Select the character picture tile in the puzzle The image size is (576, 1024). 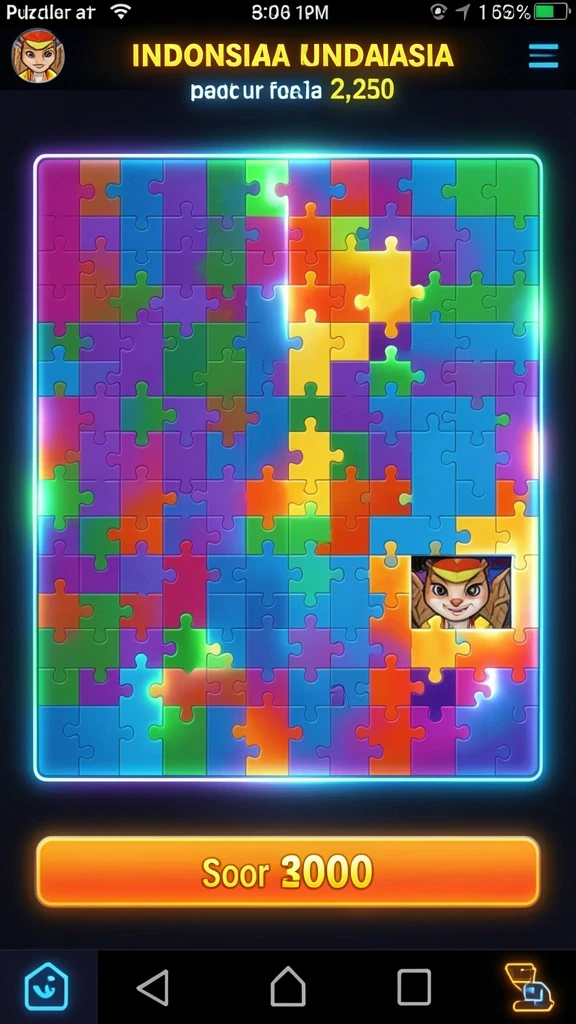461,592
